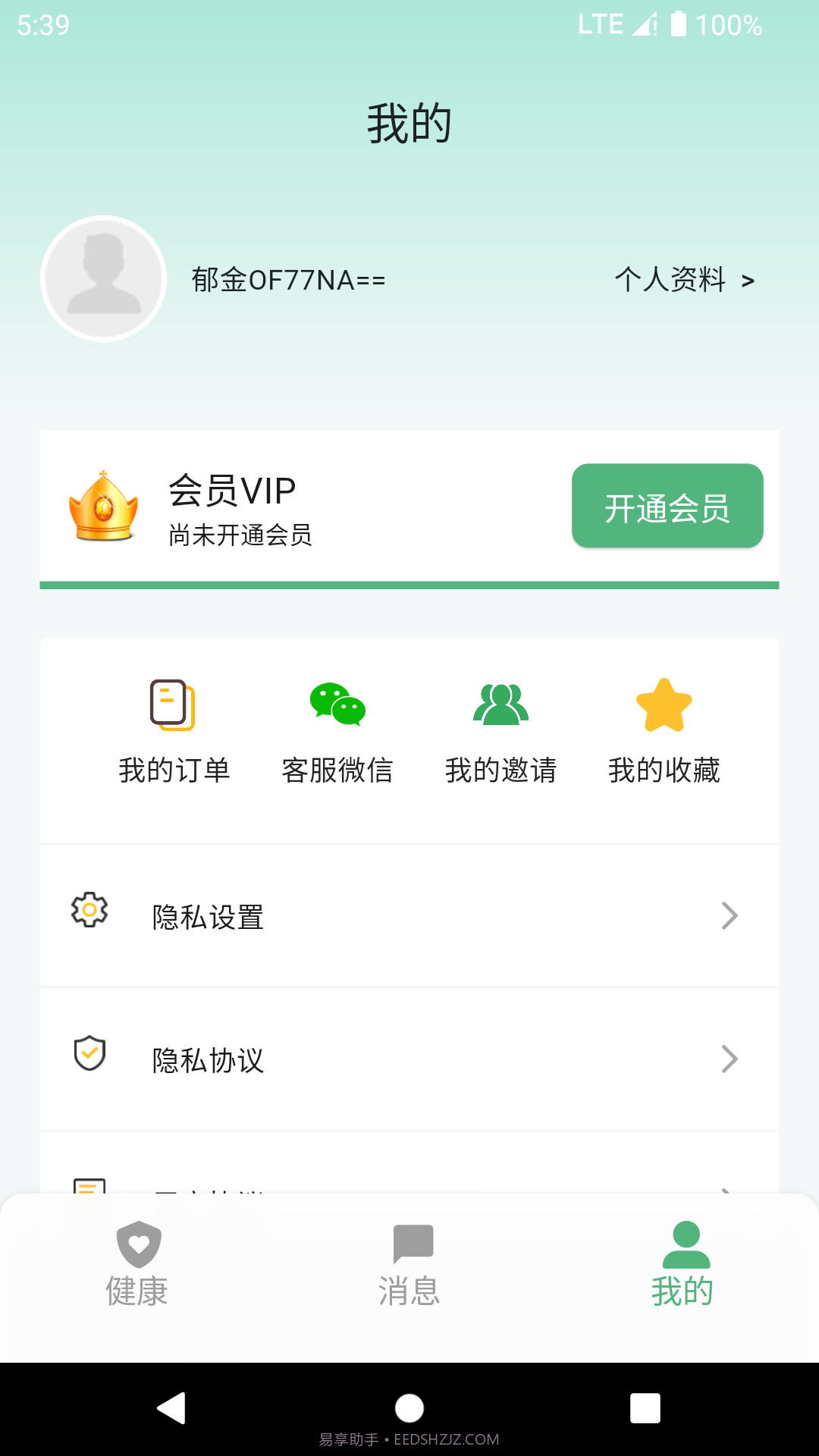Screen dimensions: 819x1456
Task: Expand 隐私设置 using its chevron
Action: [730, 915]
